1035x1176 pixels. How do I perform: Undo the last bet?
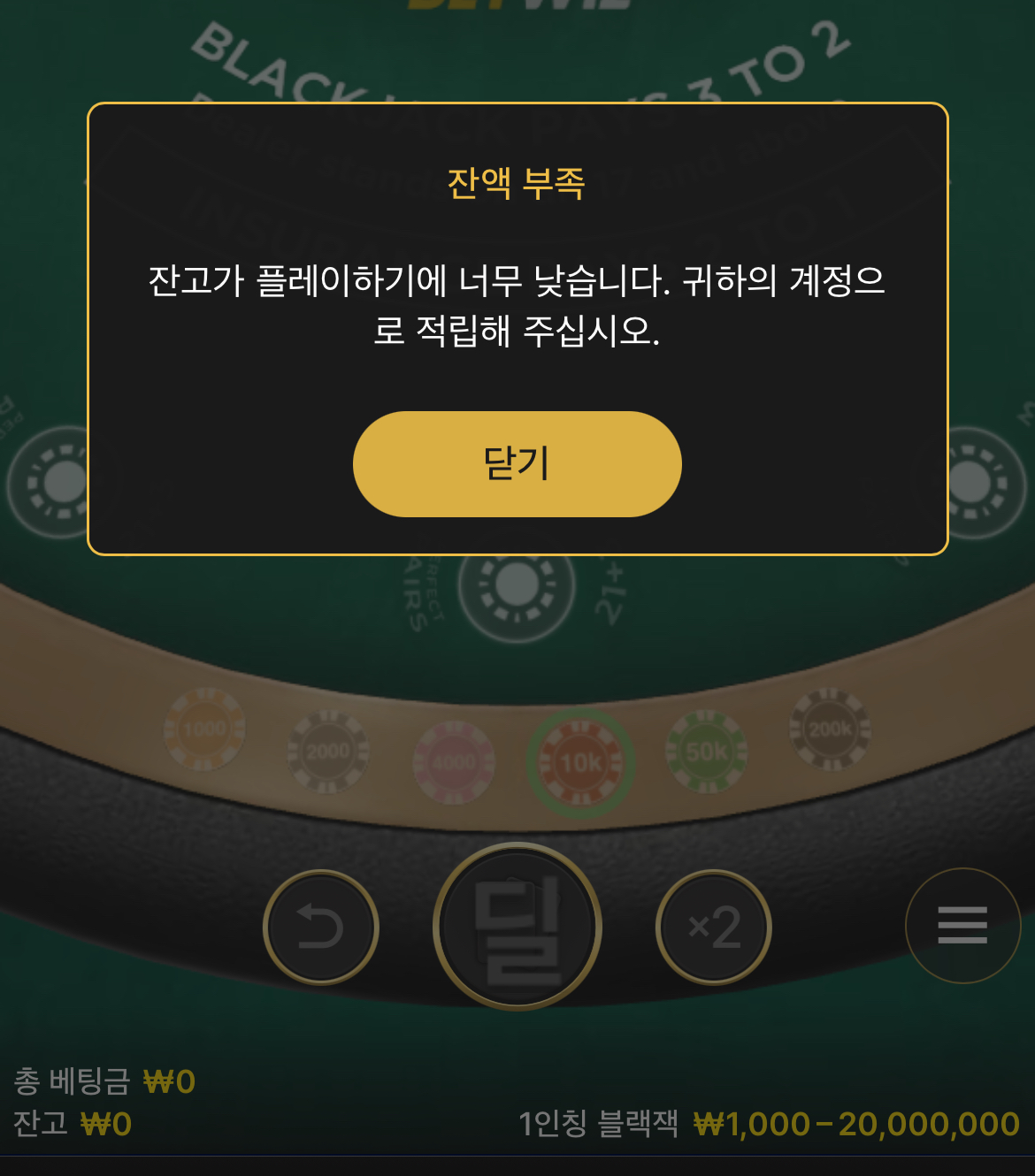coord(321,928)
